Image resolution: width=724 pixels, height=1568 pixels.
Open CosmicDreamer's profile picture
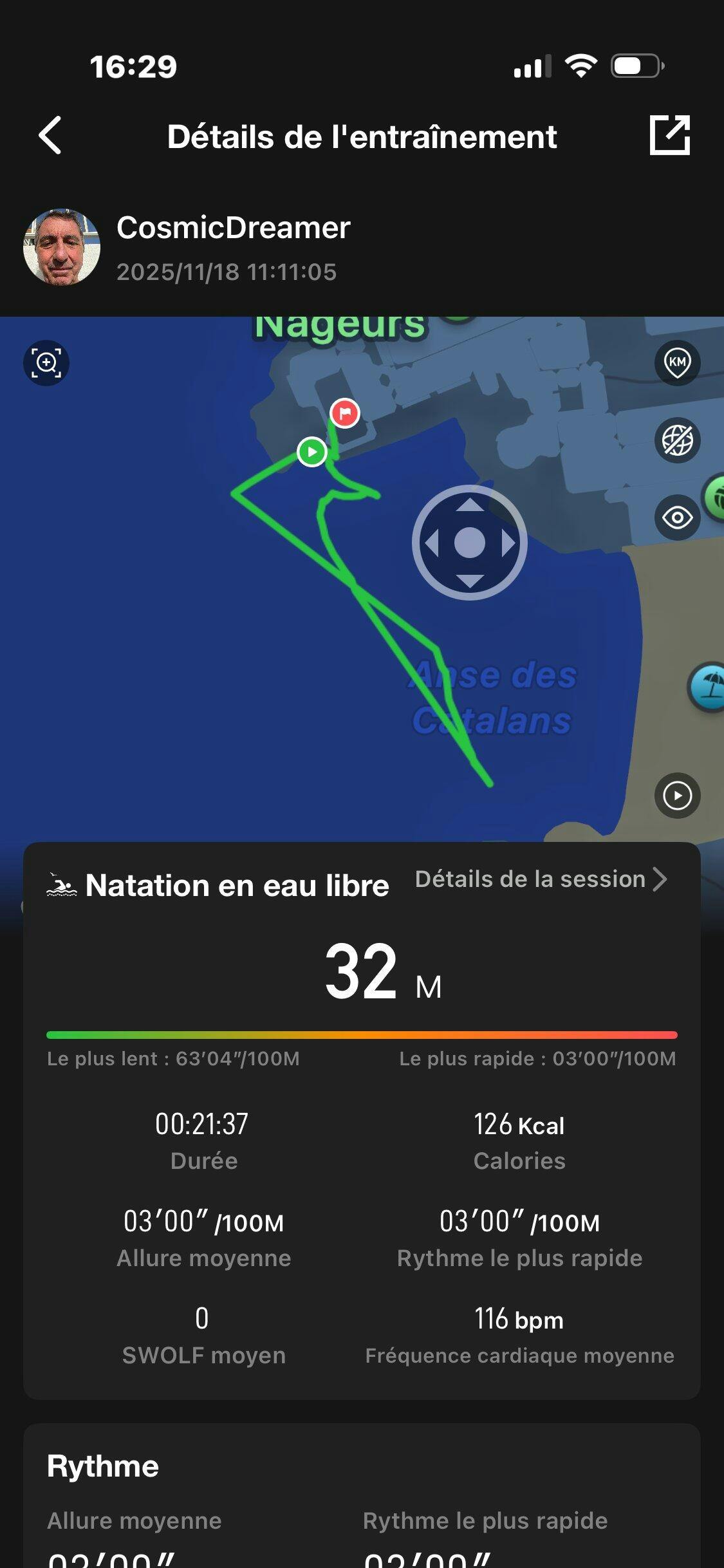62,247
